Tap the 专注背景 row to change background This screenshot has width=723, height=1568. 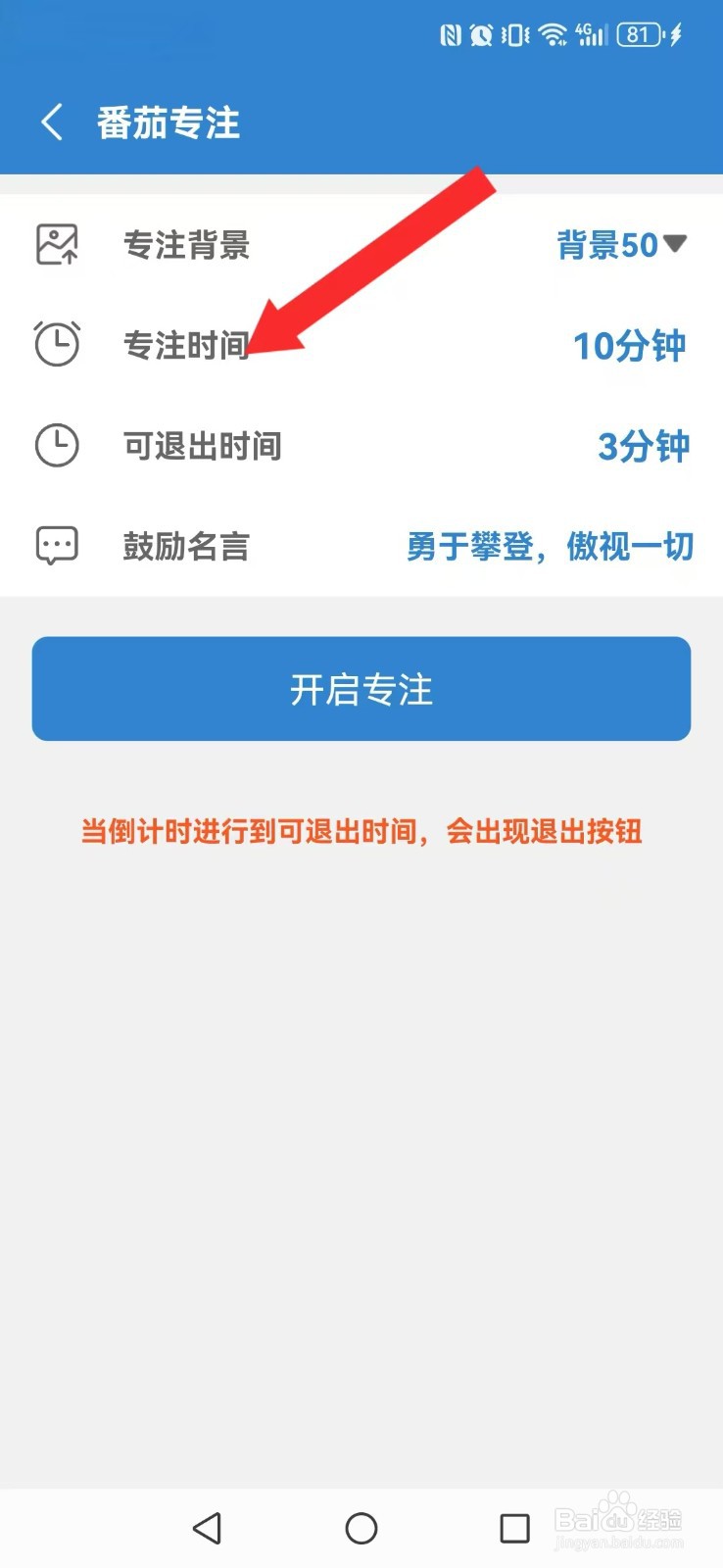(187, 246)
